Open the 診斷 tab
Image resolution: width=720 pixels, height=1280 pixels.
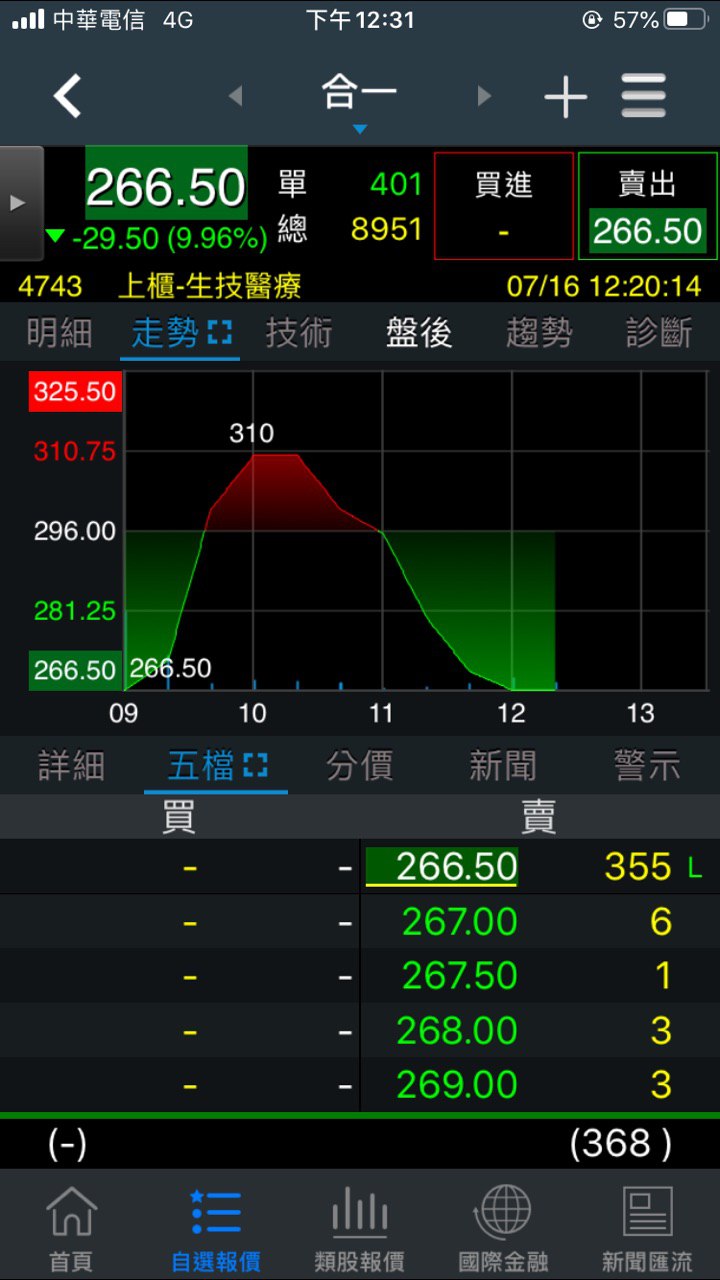659,333
